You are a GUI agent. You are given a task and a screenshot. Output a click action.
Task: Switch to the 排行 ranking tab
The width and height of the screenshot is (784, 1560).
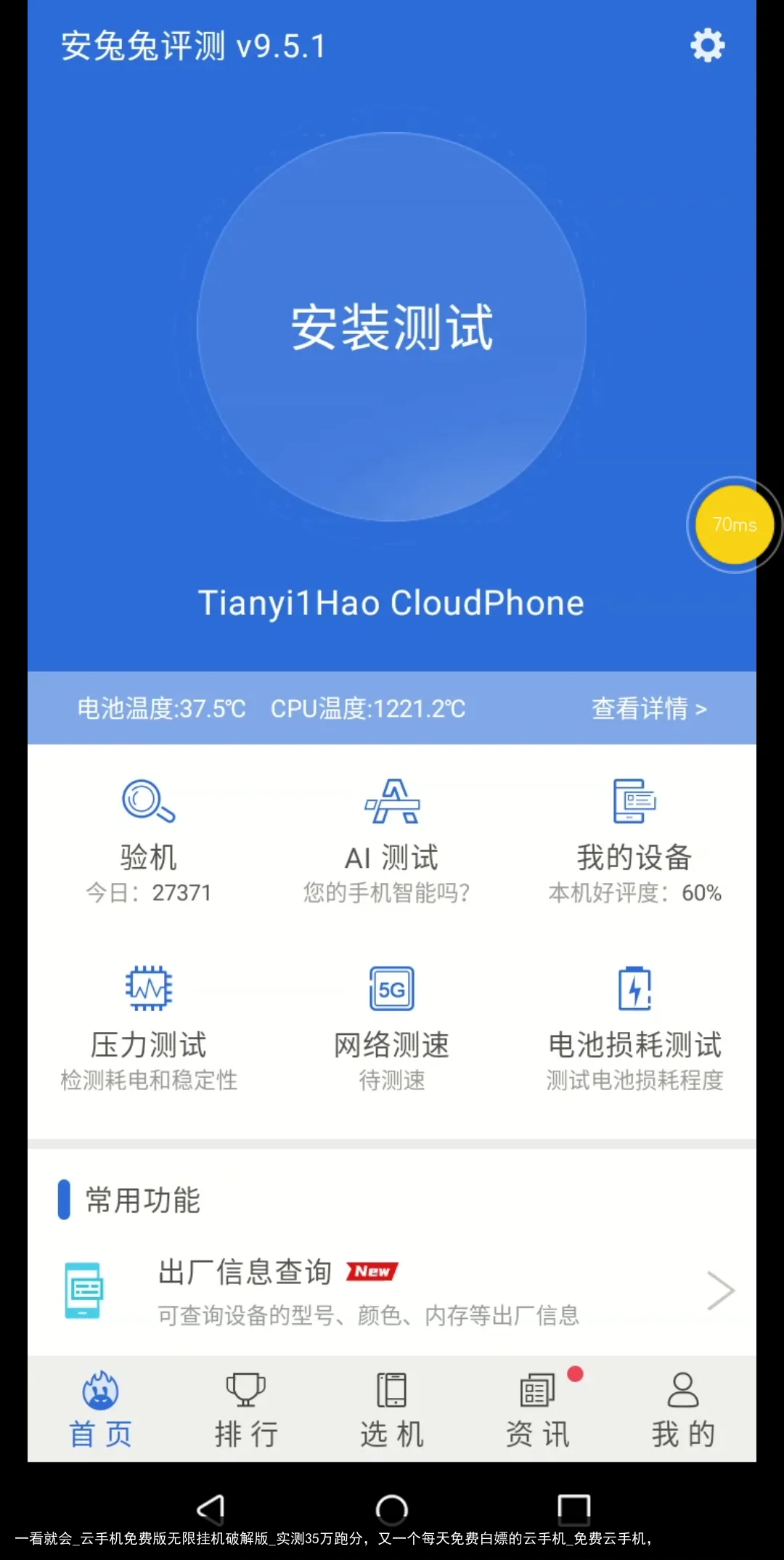click(246, 1409)
